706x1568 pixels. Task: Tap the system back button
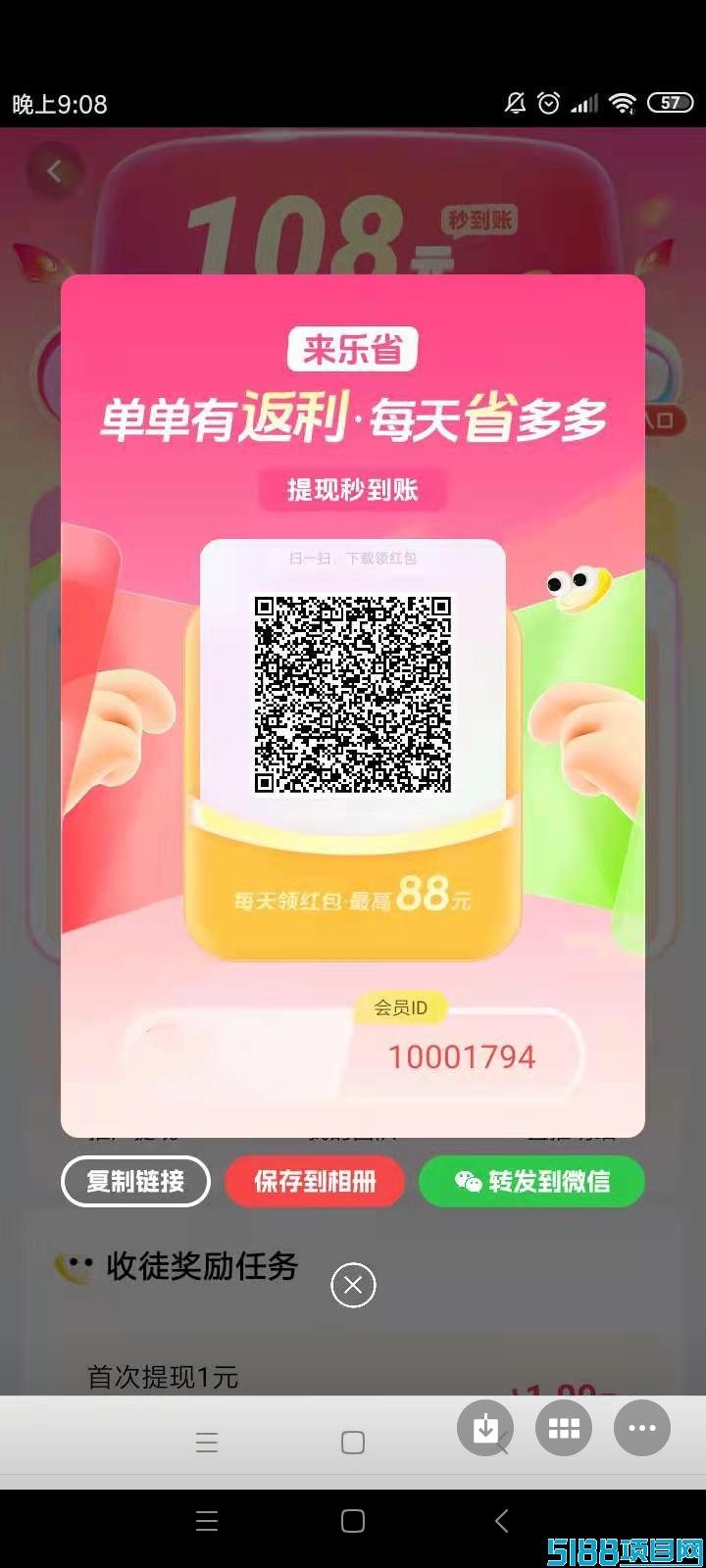click(x=501, y=1521)
